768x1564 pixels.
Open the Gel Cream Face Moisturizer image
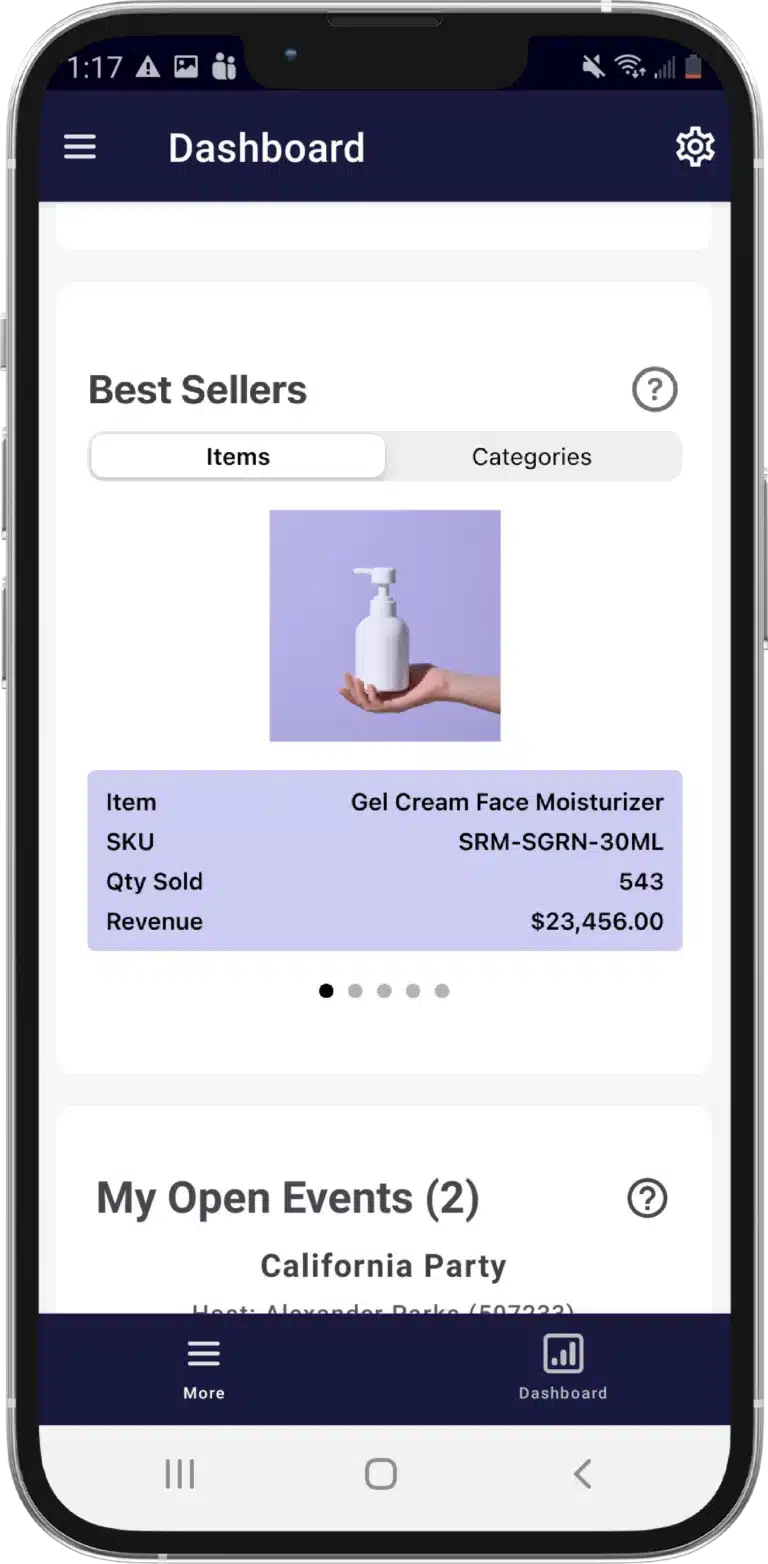pos(385,626)
